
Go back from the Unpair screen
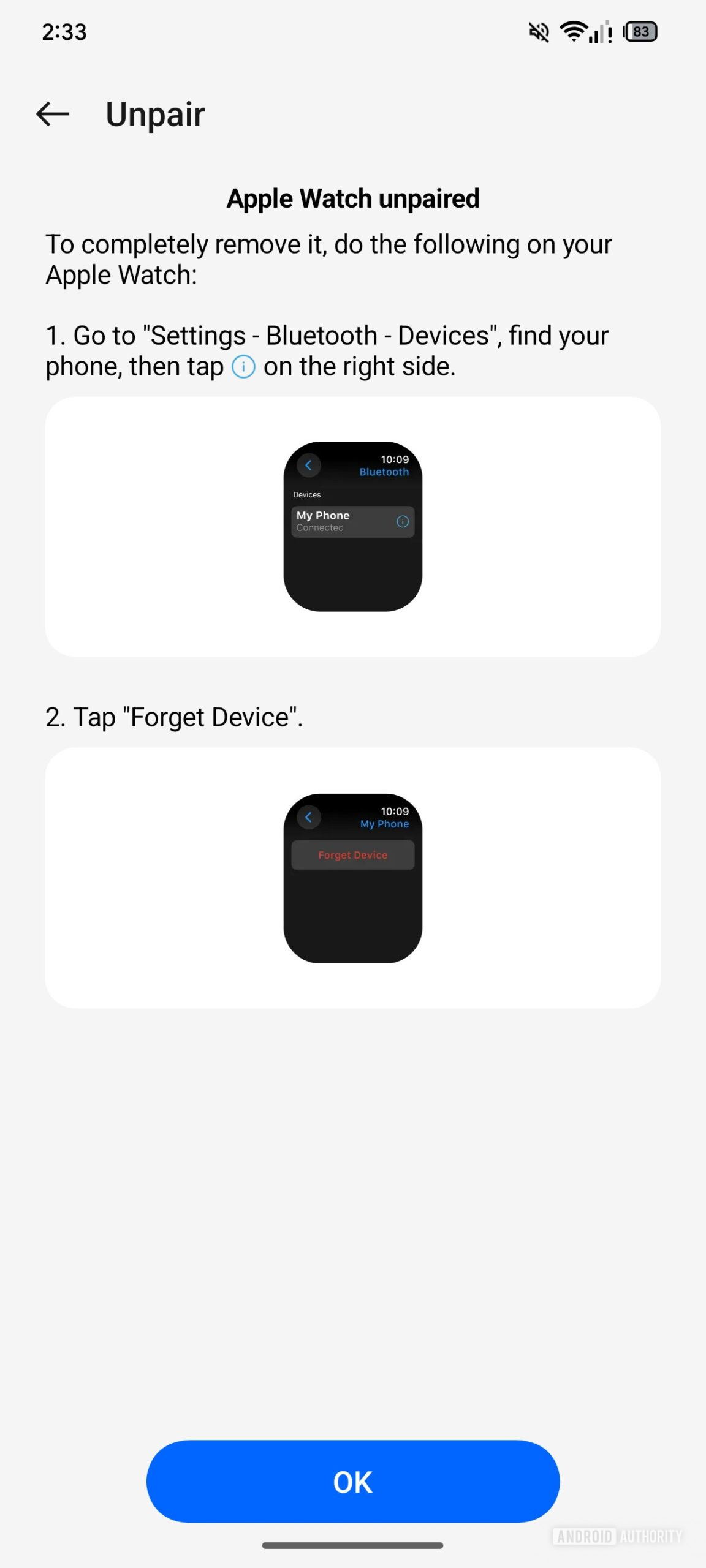53,114
